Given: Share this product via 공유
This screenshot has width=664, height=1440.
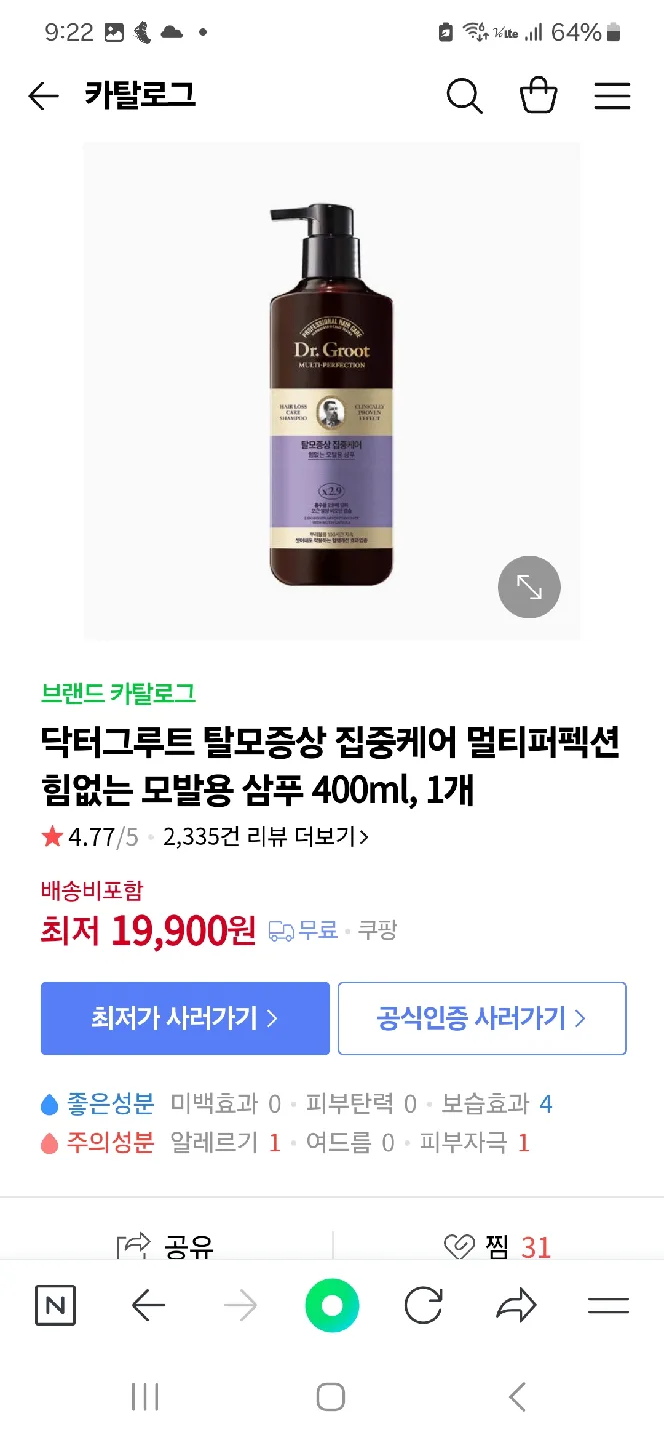Looking at the screenshot, I should 165,1246.
